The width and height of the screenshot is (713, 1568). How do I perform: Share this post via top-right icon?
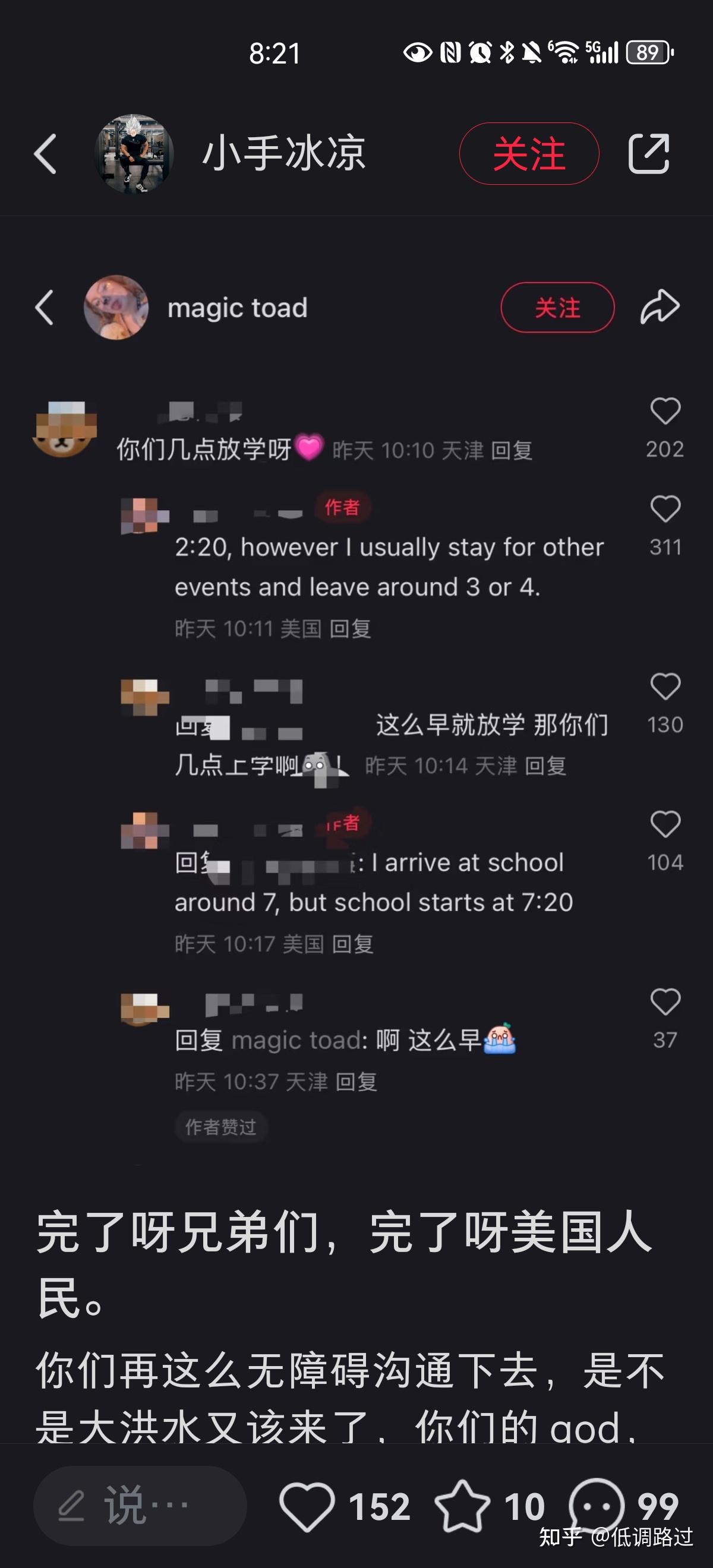click(648, 153)
